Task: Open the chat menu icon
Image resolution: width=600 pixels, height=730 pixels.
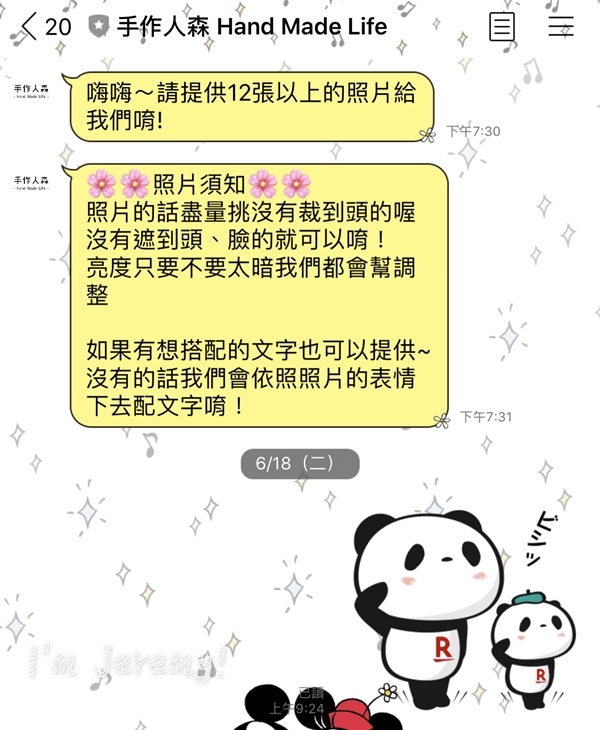Action: coord(561,27)
